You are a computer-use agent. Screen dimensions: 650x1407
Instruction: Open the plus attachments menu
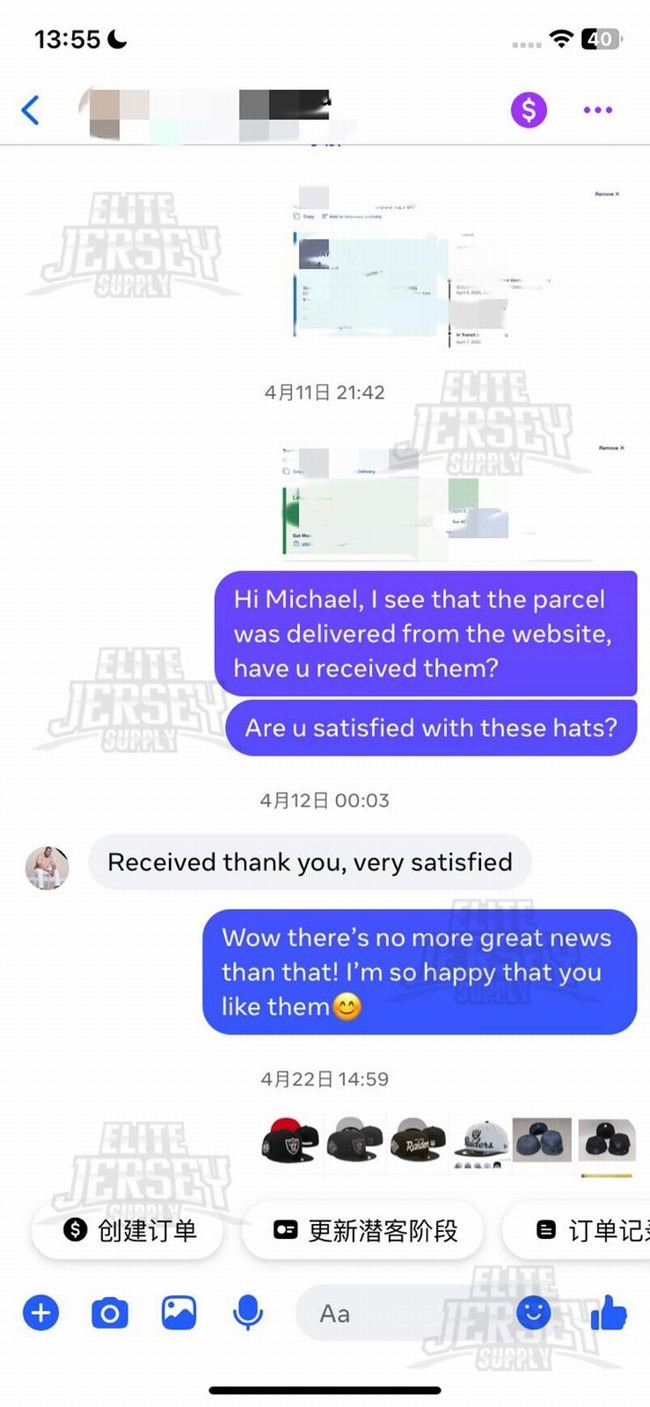[x=41, y=1312]
